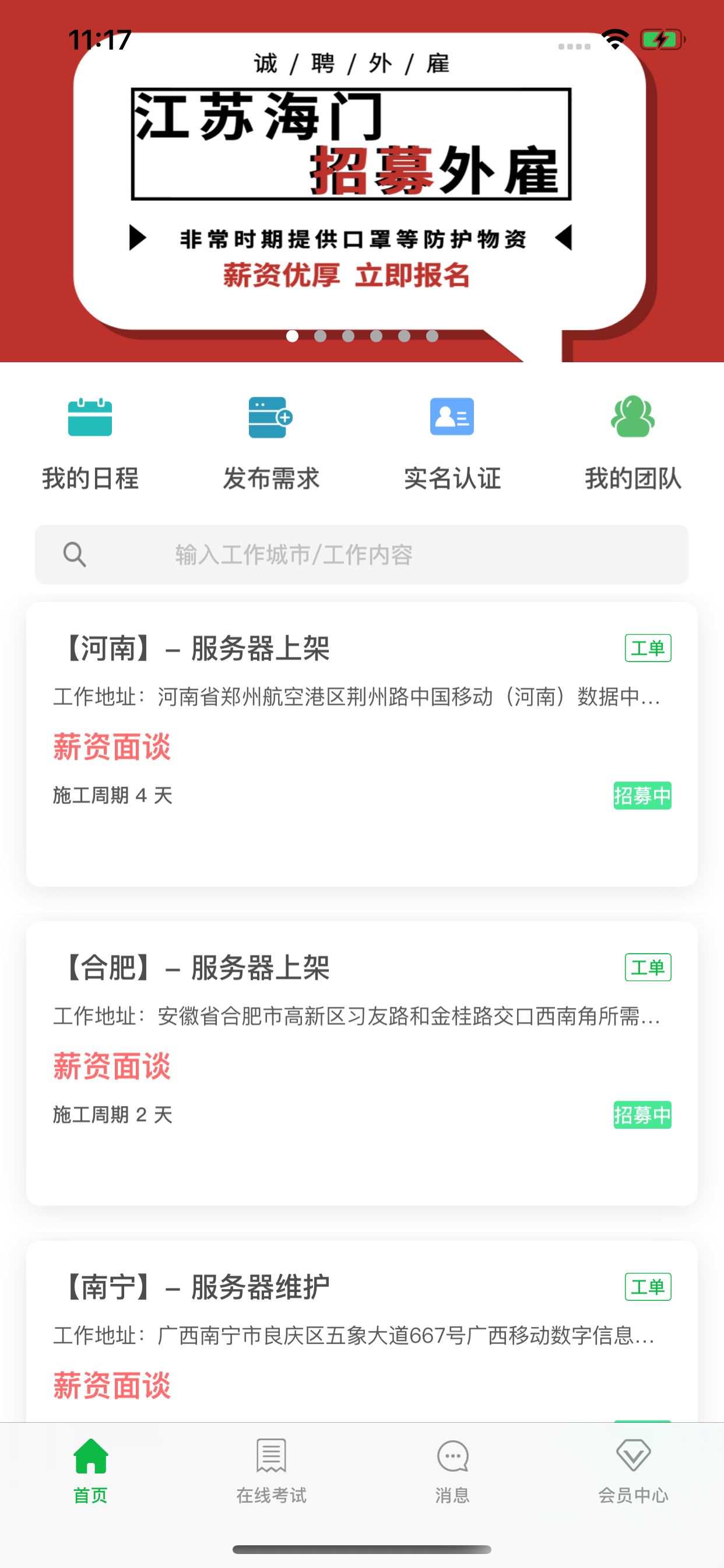Click the 招募中 badge on 河南 card

click(x=642, y=795)
